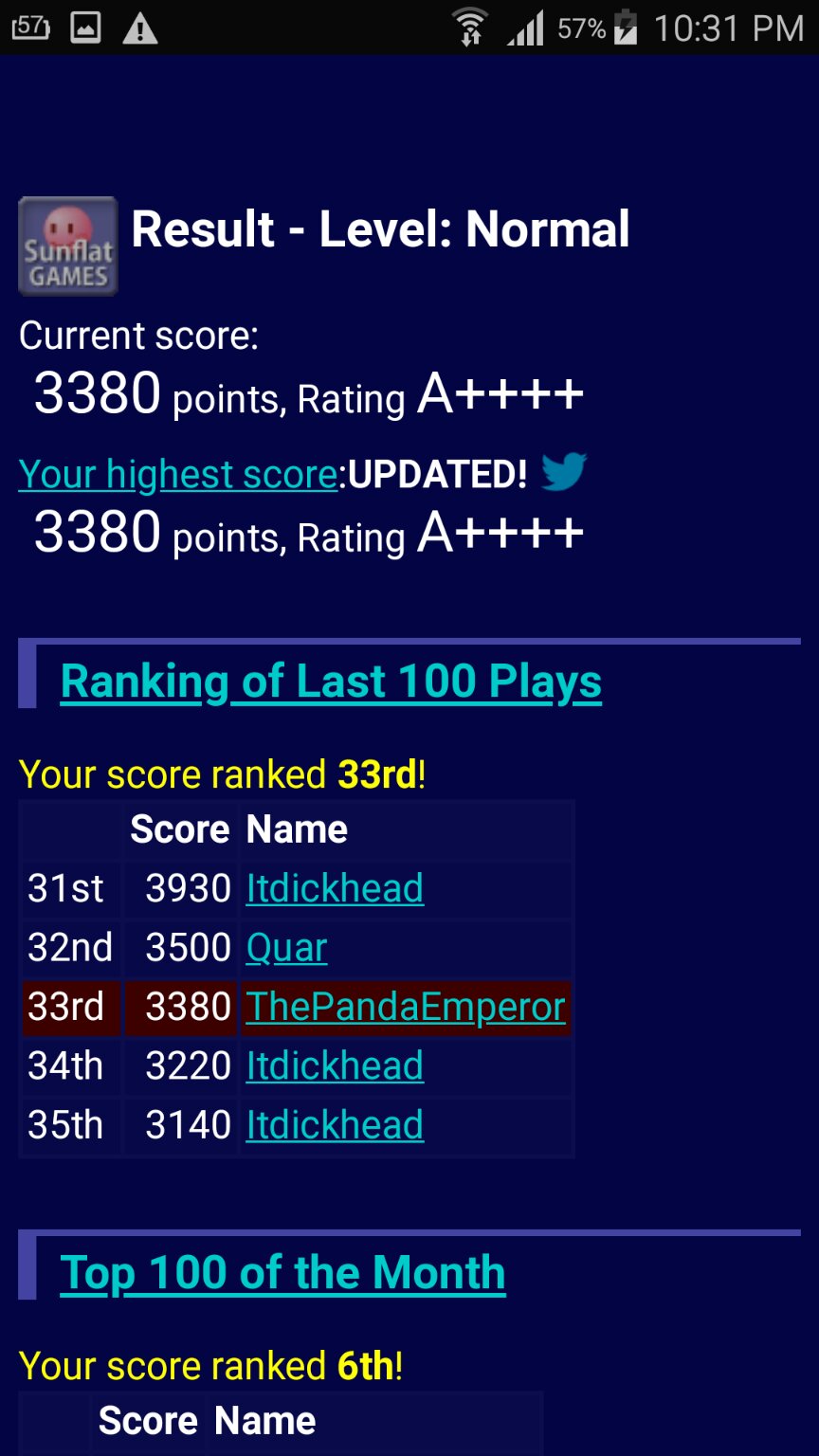Share the updated score via Twitter bird icon

tap(564, 472)
